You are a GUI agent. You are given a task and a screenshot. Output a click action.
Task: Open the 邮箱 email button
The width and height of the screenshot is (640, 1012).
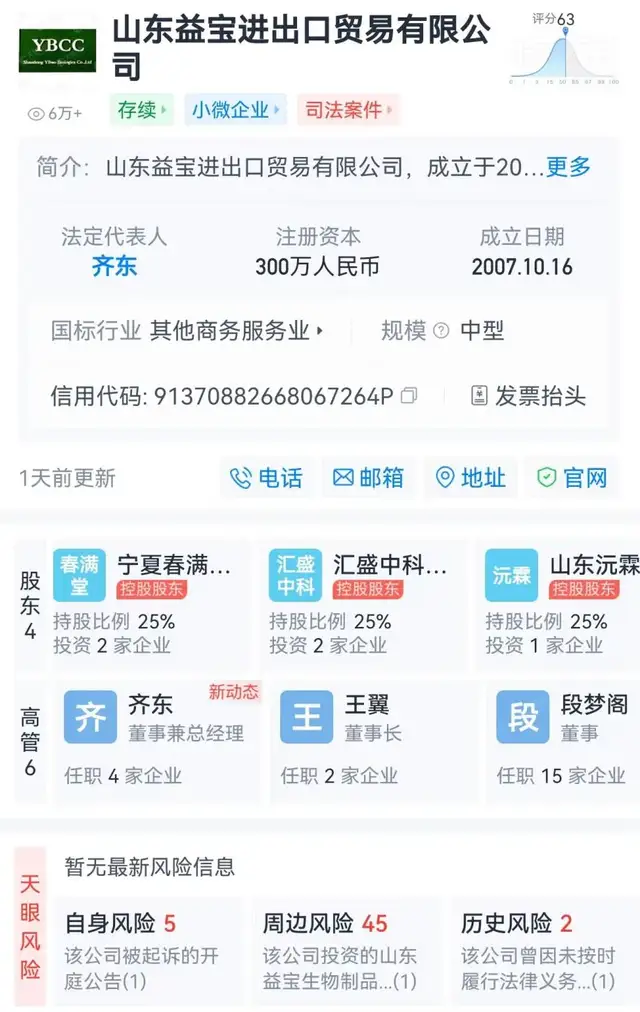(x=368, y=478)
